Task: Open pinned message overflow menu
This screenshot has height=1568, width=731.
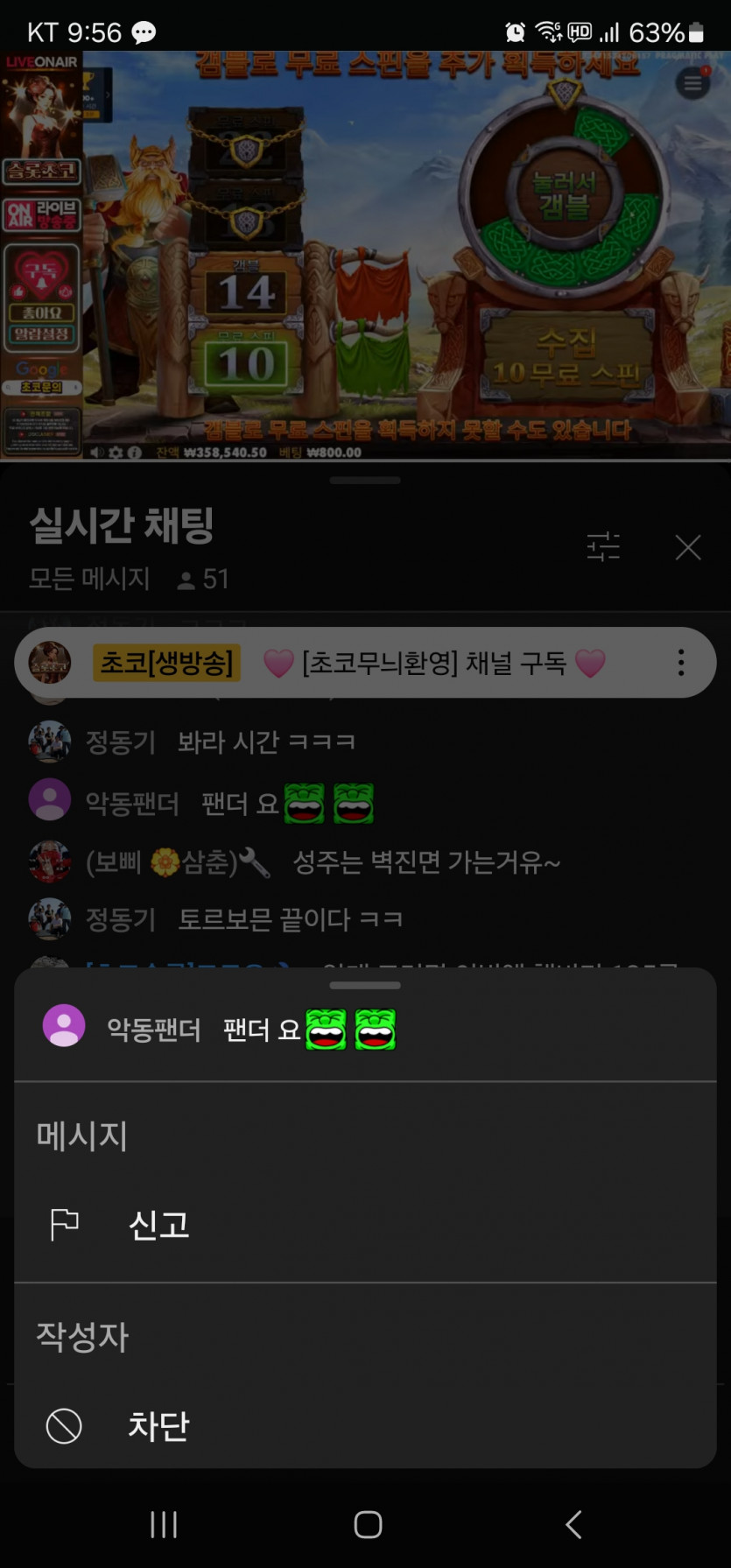Action: pyautogui.click(x=681, y=663)
